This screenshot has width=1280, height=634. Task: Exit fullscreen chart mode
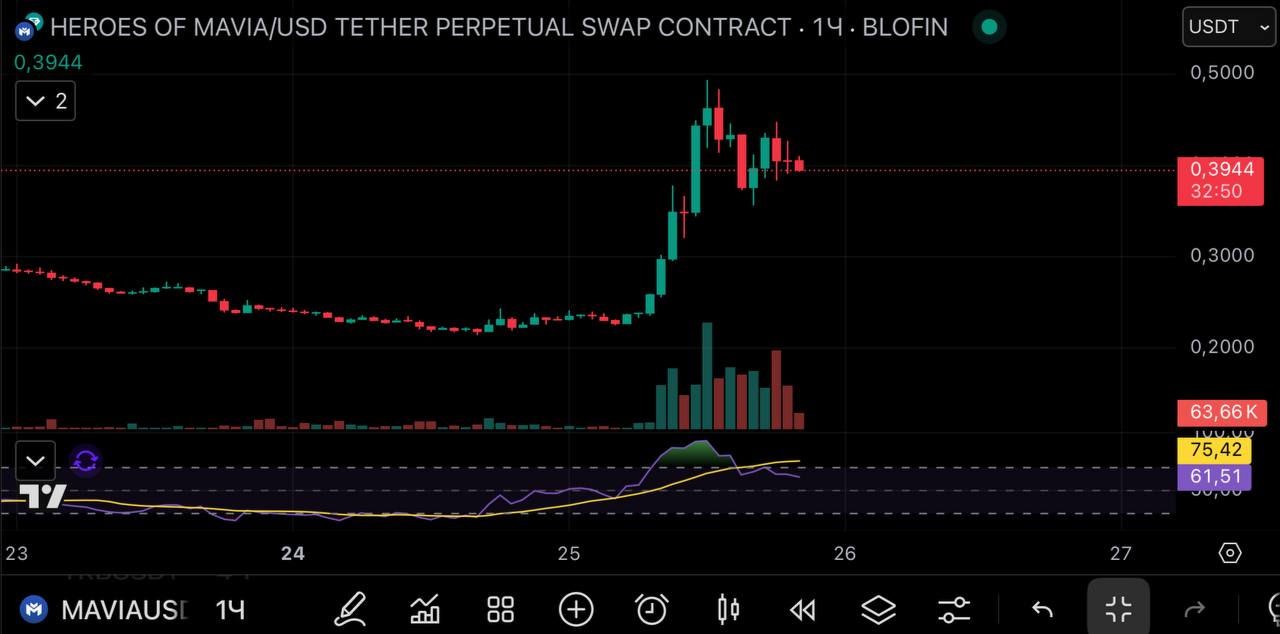click(x=1118, y=608)
